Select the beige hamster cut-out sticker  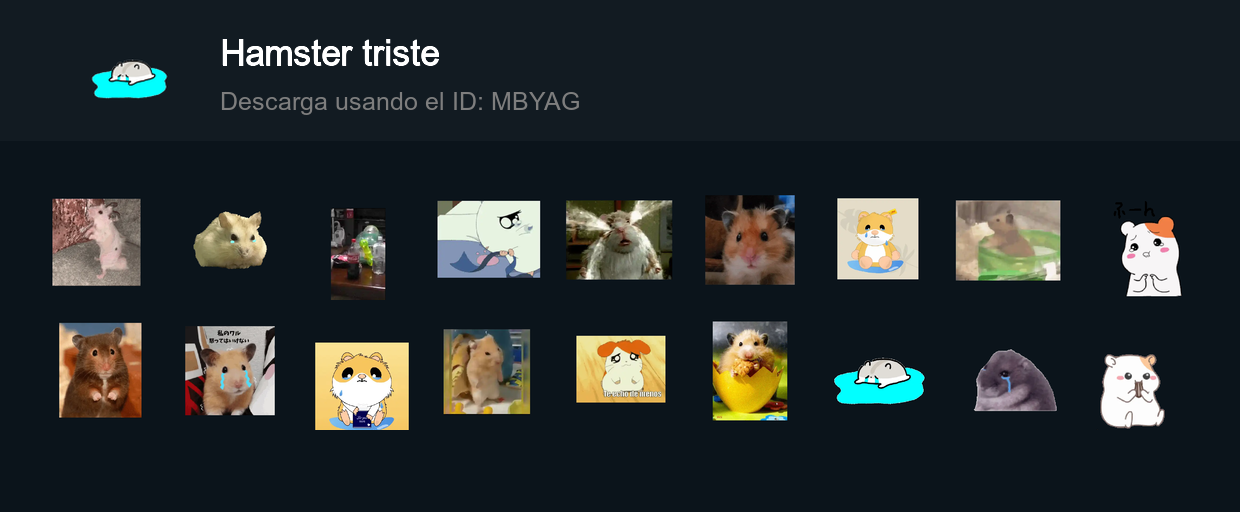pos(228,241)
